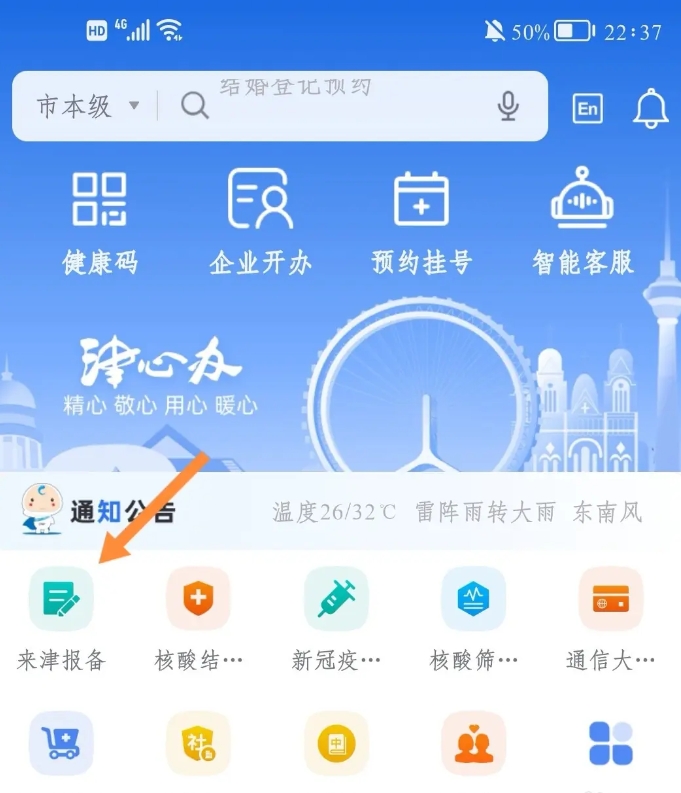Open the four-squares more services icon
The width and height of the screenshot is (681, 793).
pos(610,743)
